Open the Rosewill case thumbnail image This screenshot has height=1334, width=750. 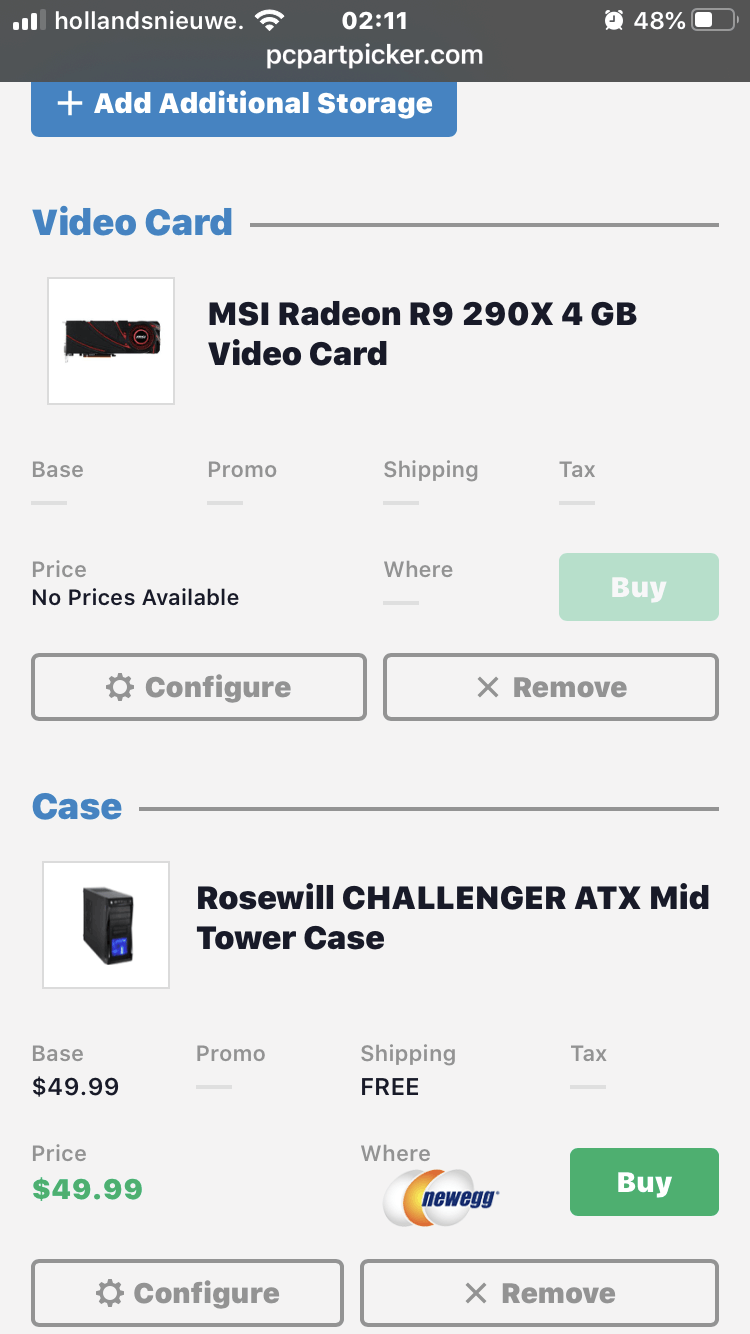click(106, 925)
